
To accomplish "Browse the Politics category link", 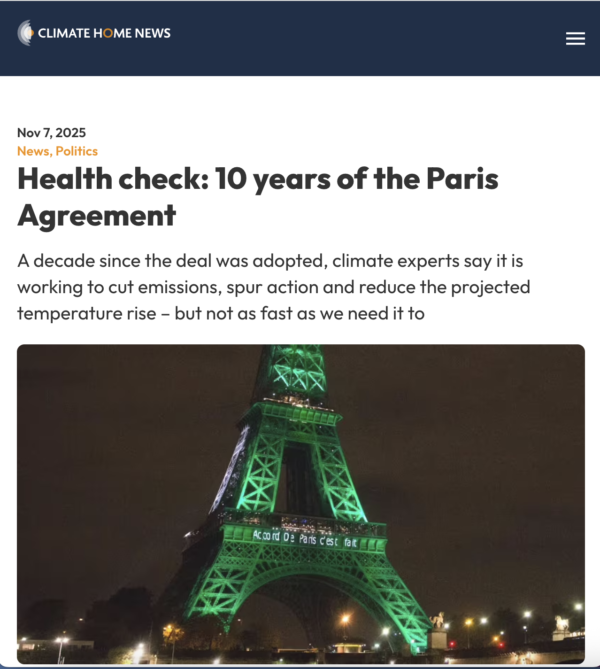I will (77, 151).
